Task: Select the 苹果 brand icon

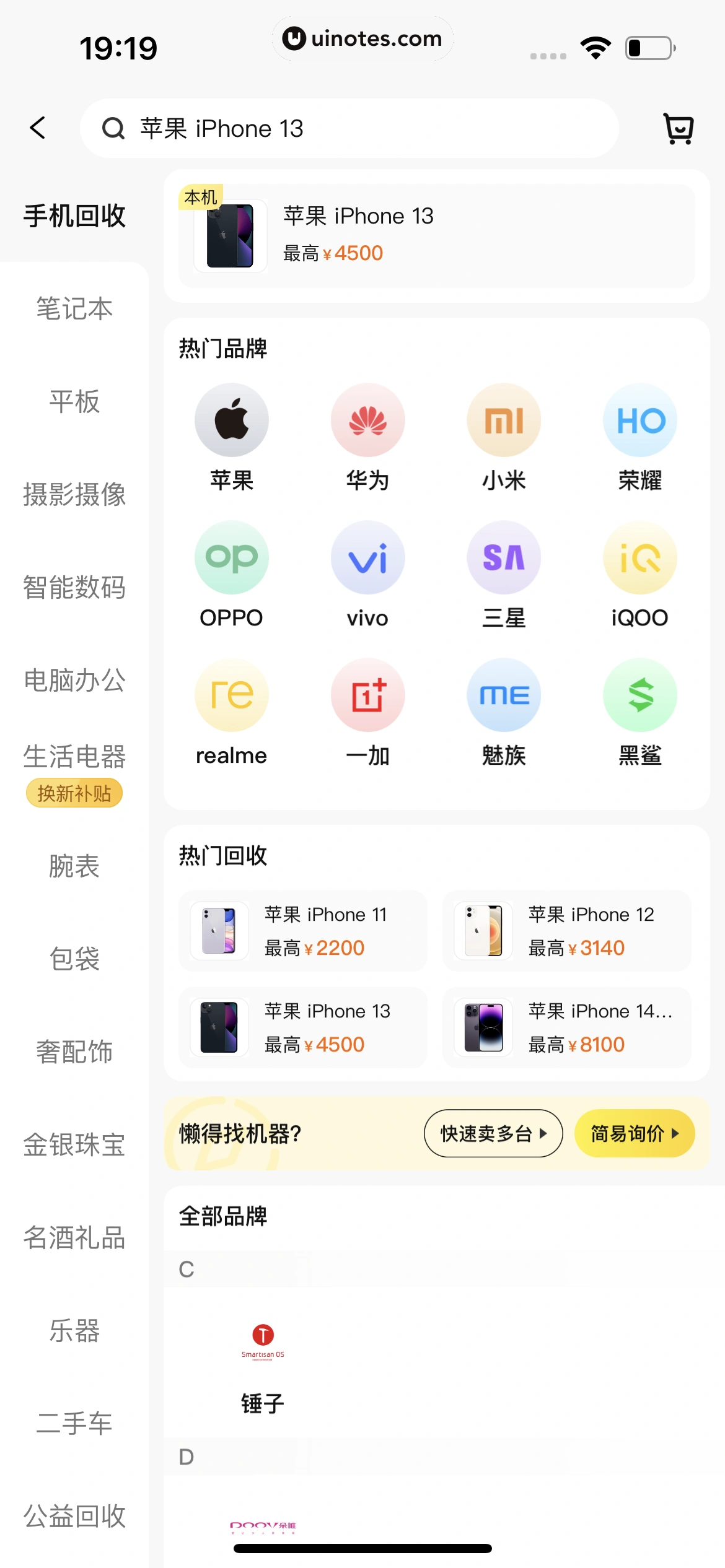Action: pyautogui.click(x=231, y=420)
